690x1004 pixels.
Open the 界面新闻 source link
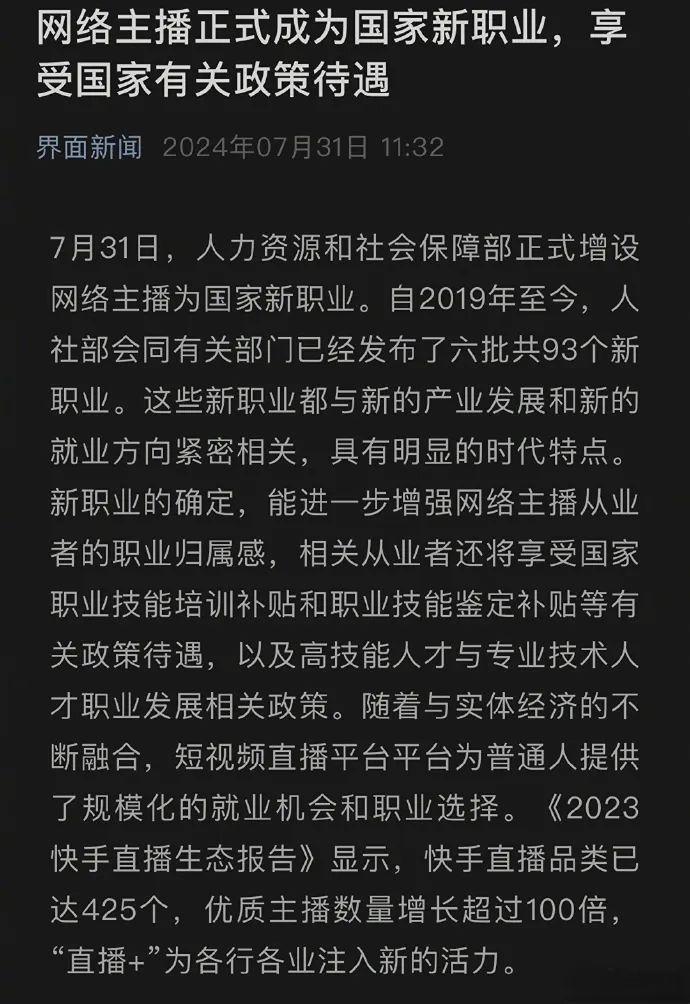90,148
